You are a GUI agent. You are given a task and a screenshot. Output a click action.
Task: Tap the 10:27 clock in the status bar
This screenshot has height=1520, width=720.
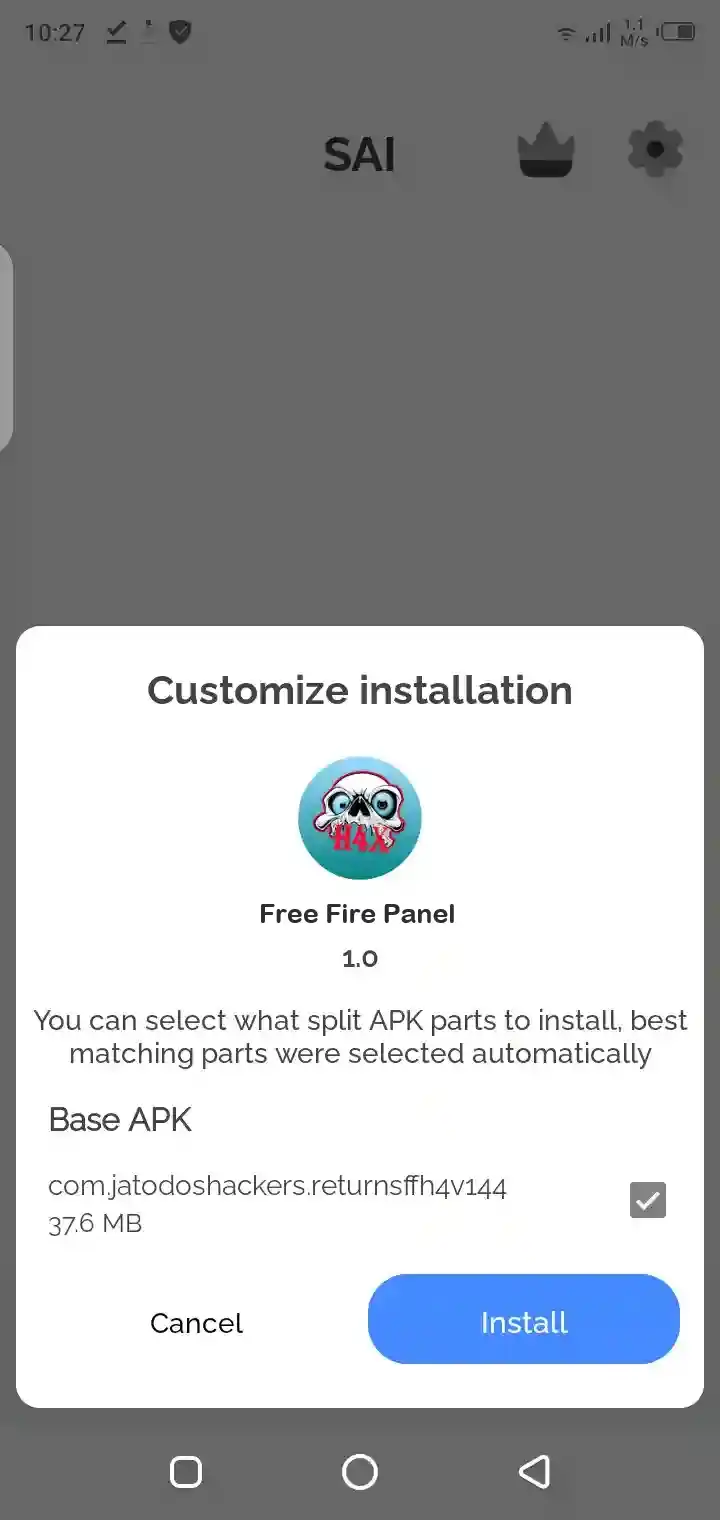coord(55,33)
